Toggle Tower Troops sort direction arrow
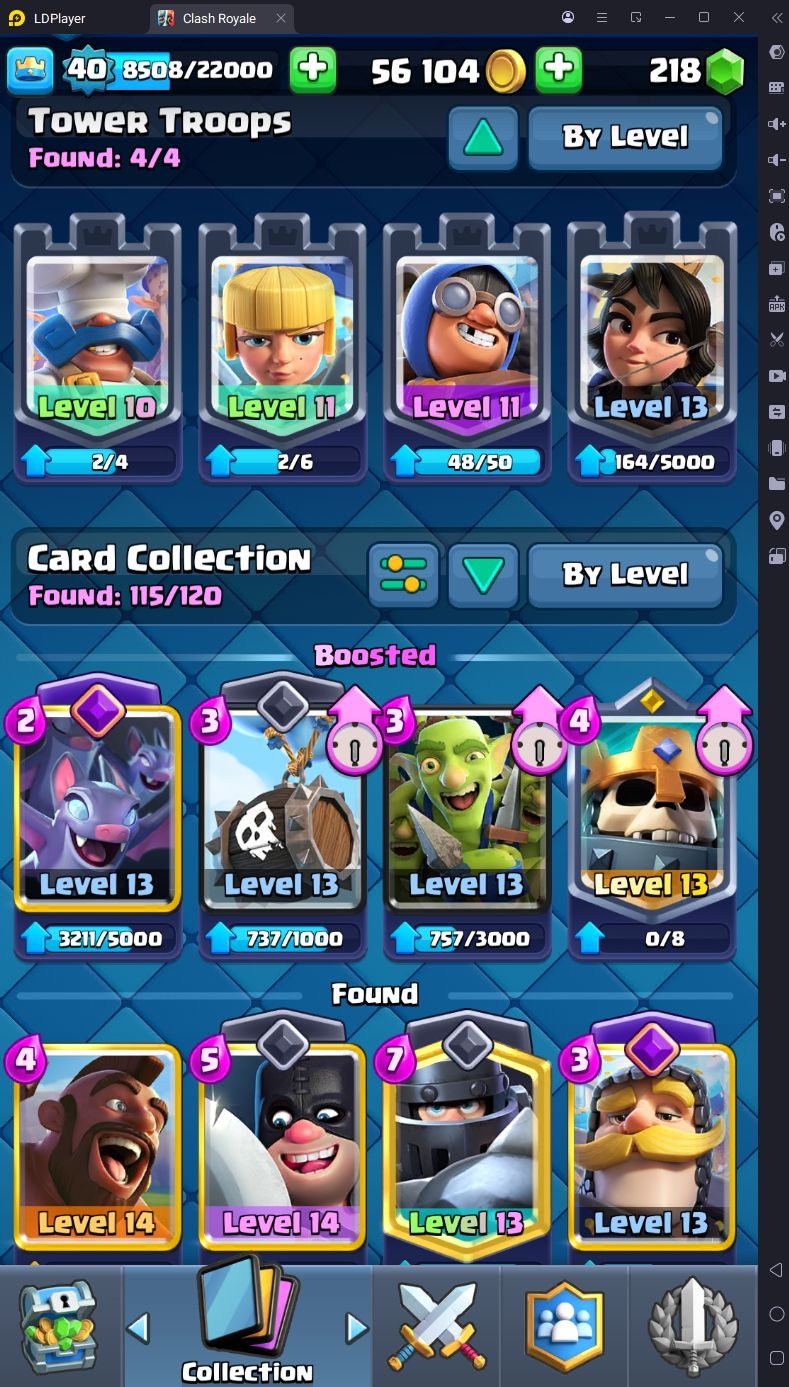Viewport: 789px width, 1387px height. point(483,138)
